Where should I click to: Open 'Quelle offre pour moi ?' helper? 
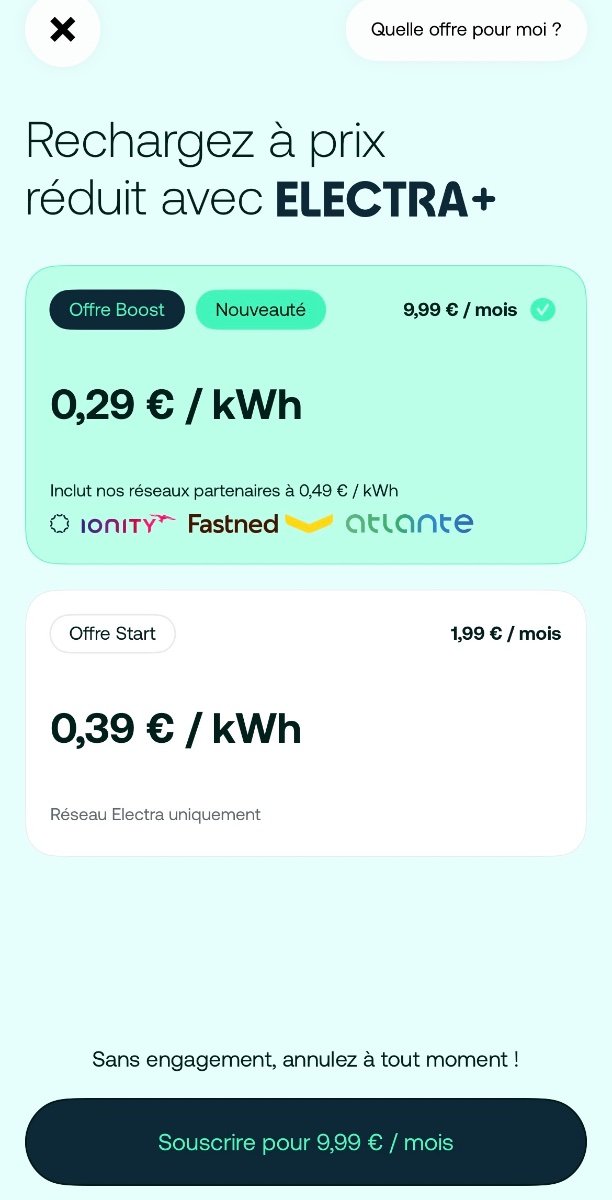465,30
